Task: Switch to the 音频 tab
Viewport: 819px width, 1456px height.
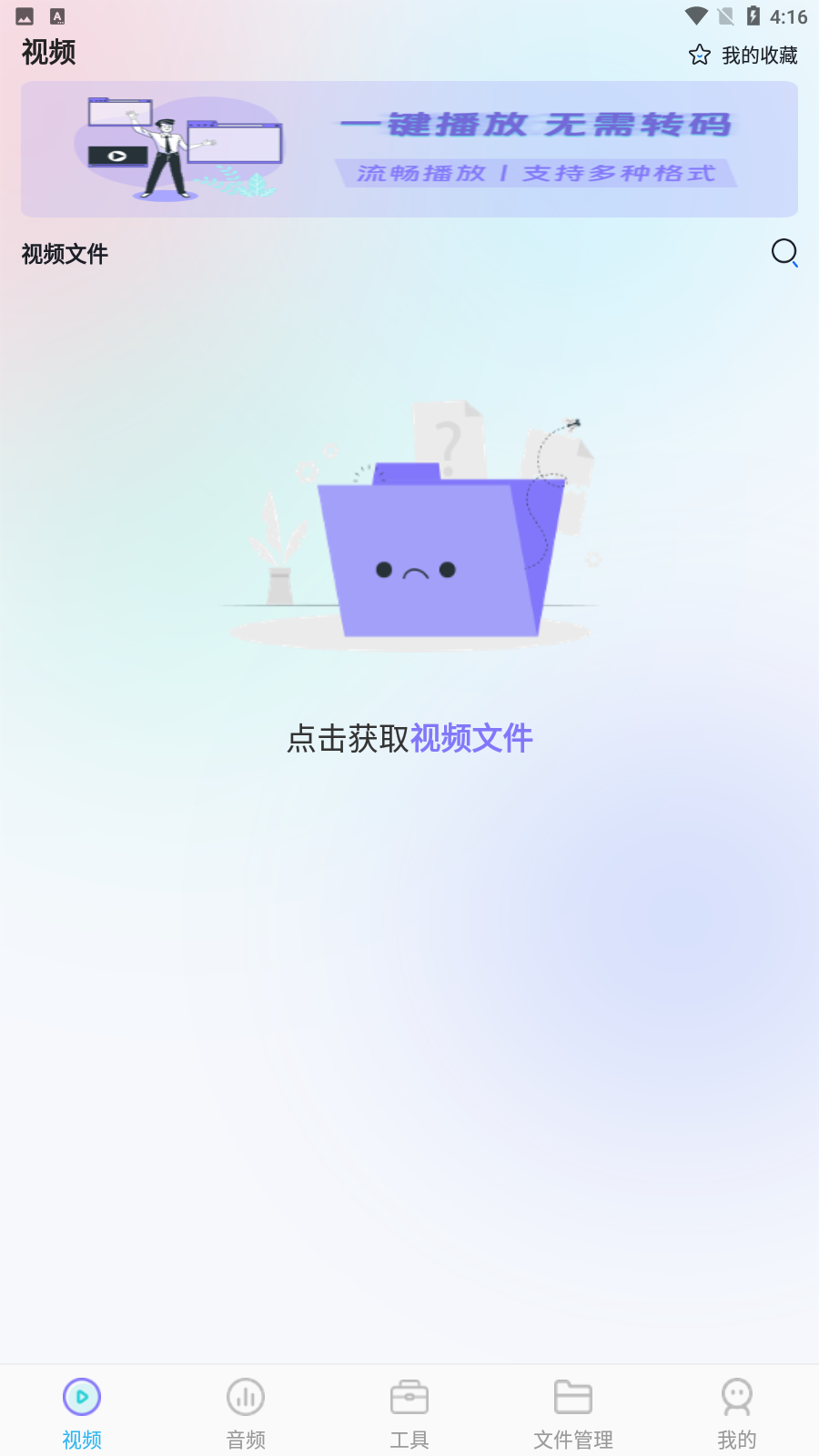Action: click(246, 1412)
